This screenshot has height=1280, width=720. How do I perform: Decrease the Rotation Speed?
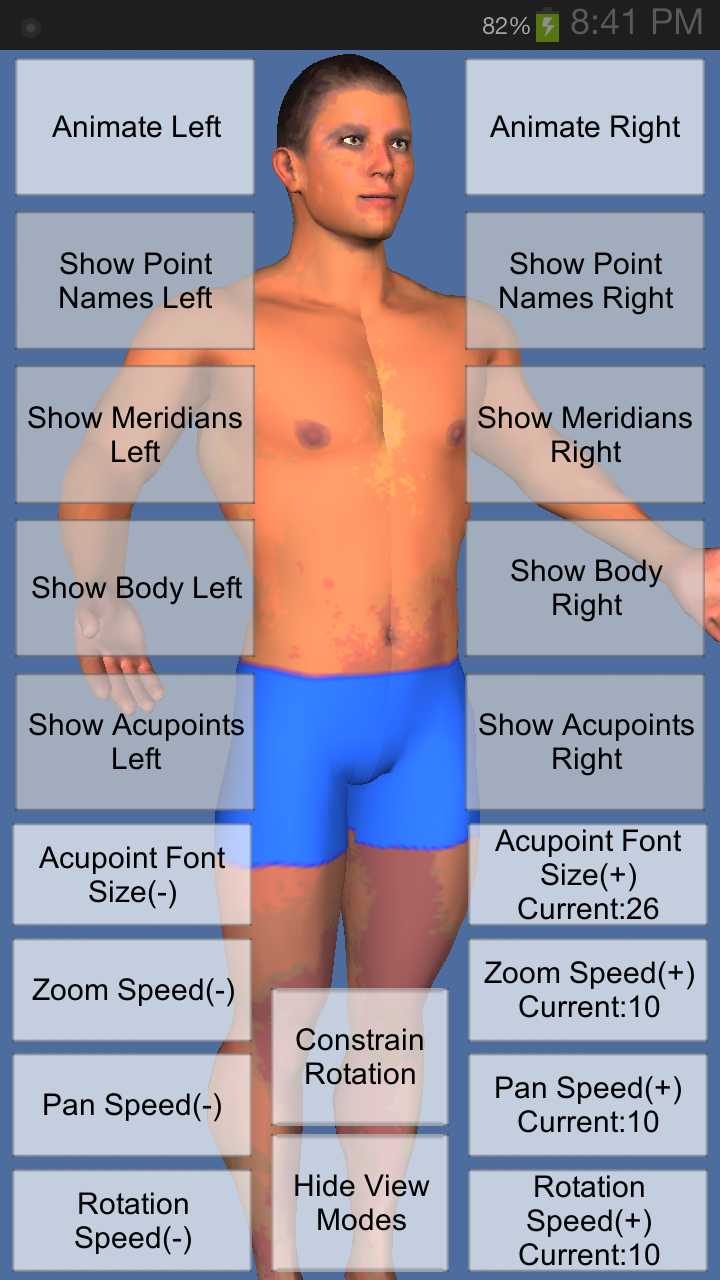click(132, 1221)
